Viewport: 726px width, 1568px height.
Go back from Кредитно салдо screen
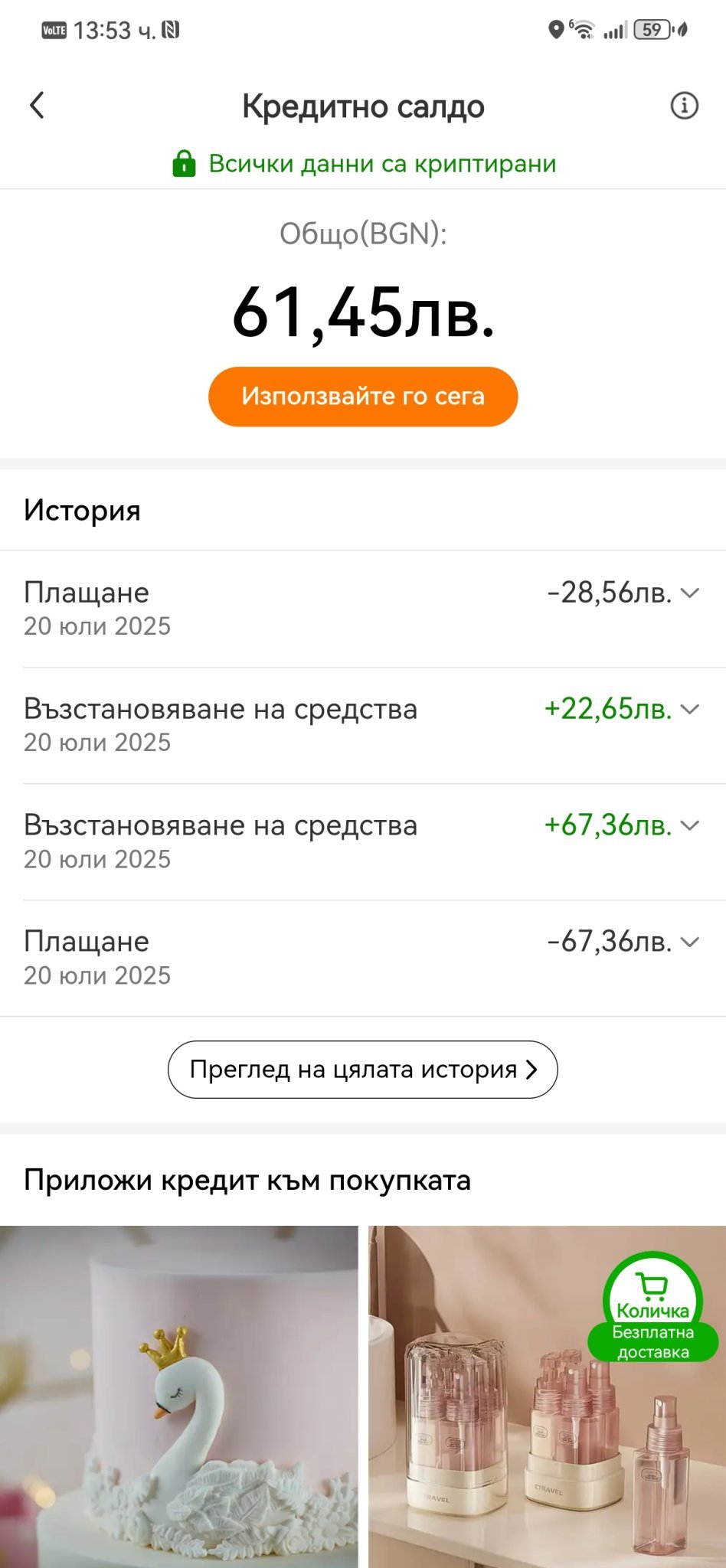click(37, 106)
